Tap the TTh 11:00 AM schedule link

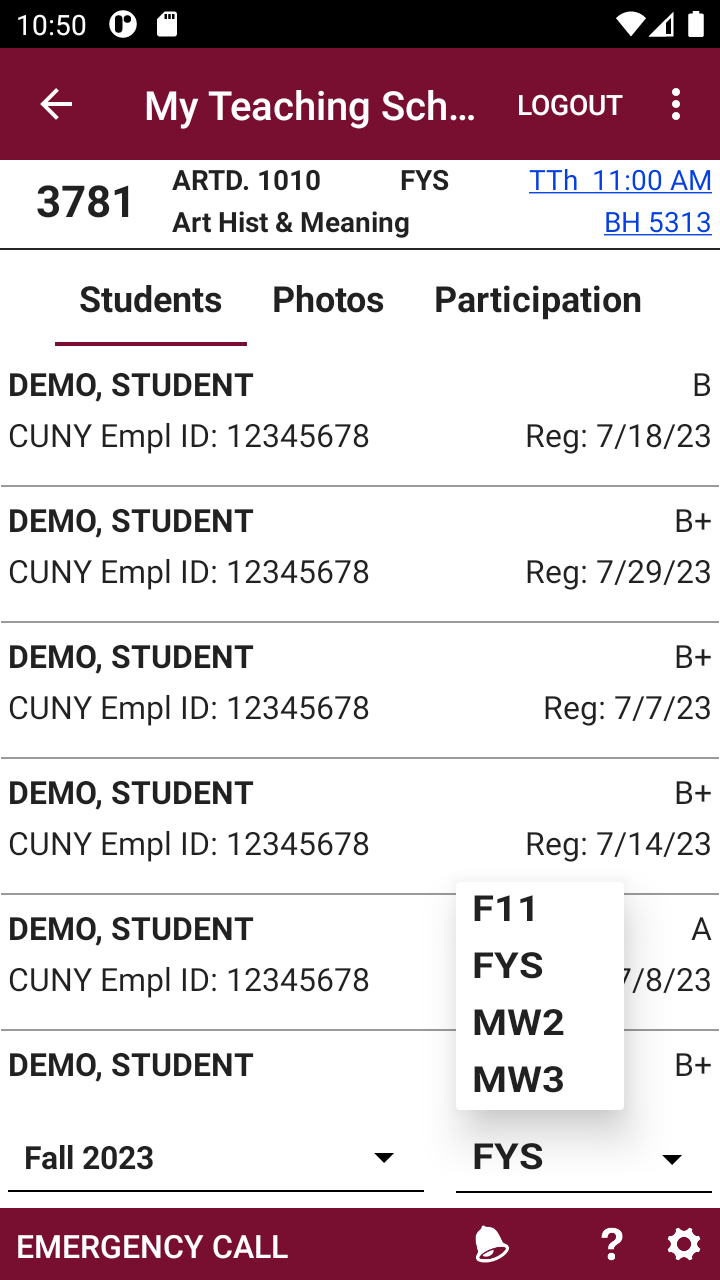point(620,181)
